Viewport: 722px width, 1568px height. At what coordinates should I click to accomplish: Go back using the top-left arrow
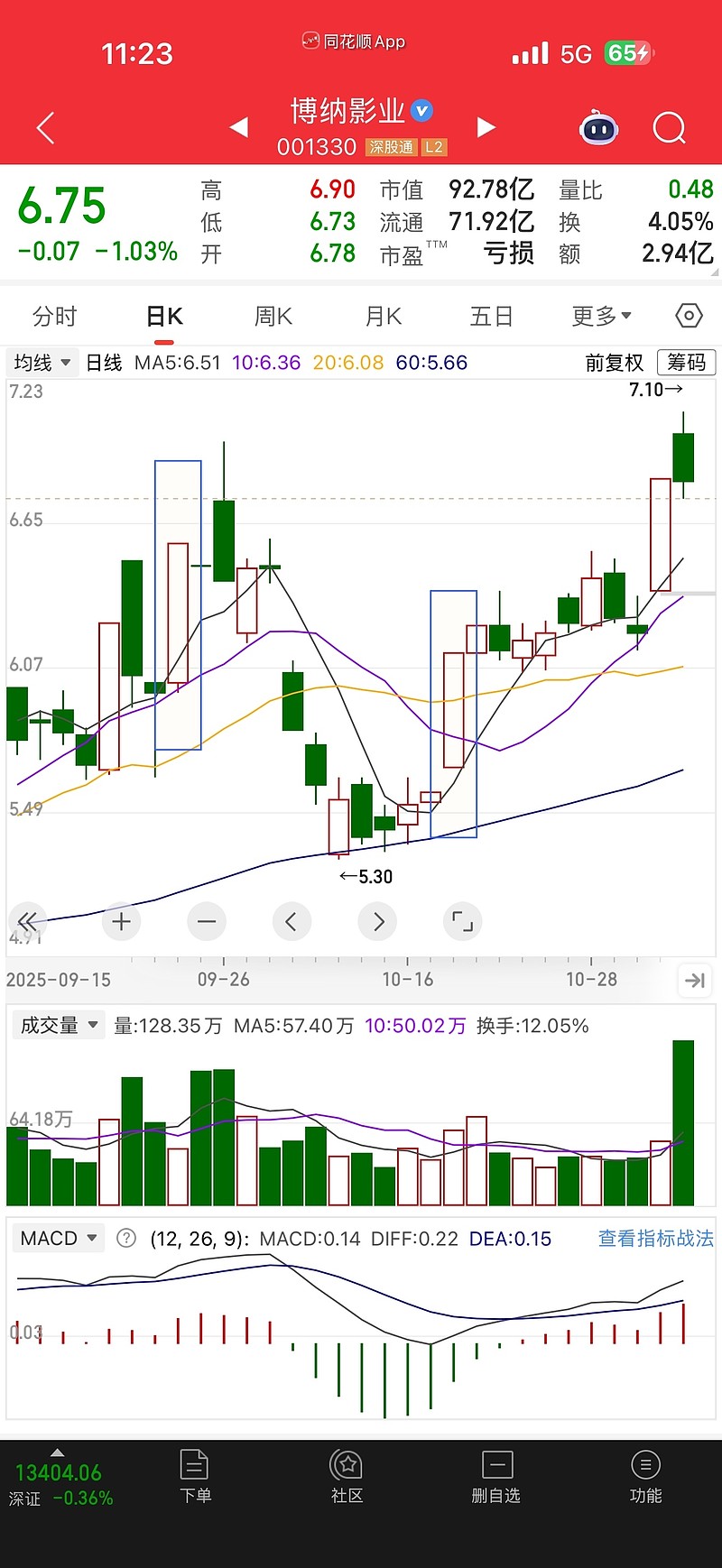(46, 128)
